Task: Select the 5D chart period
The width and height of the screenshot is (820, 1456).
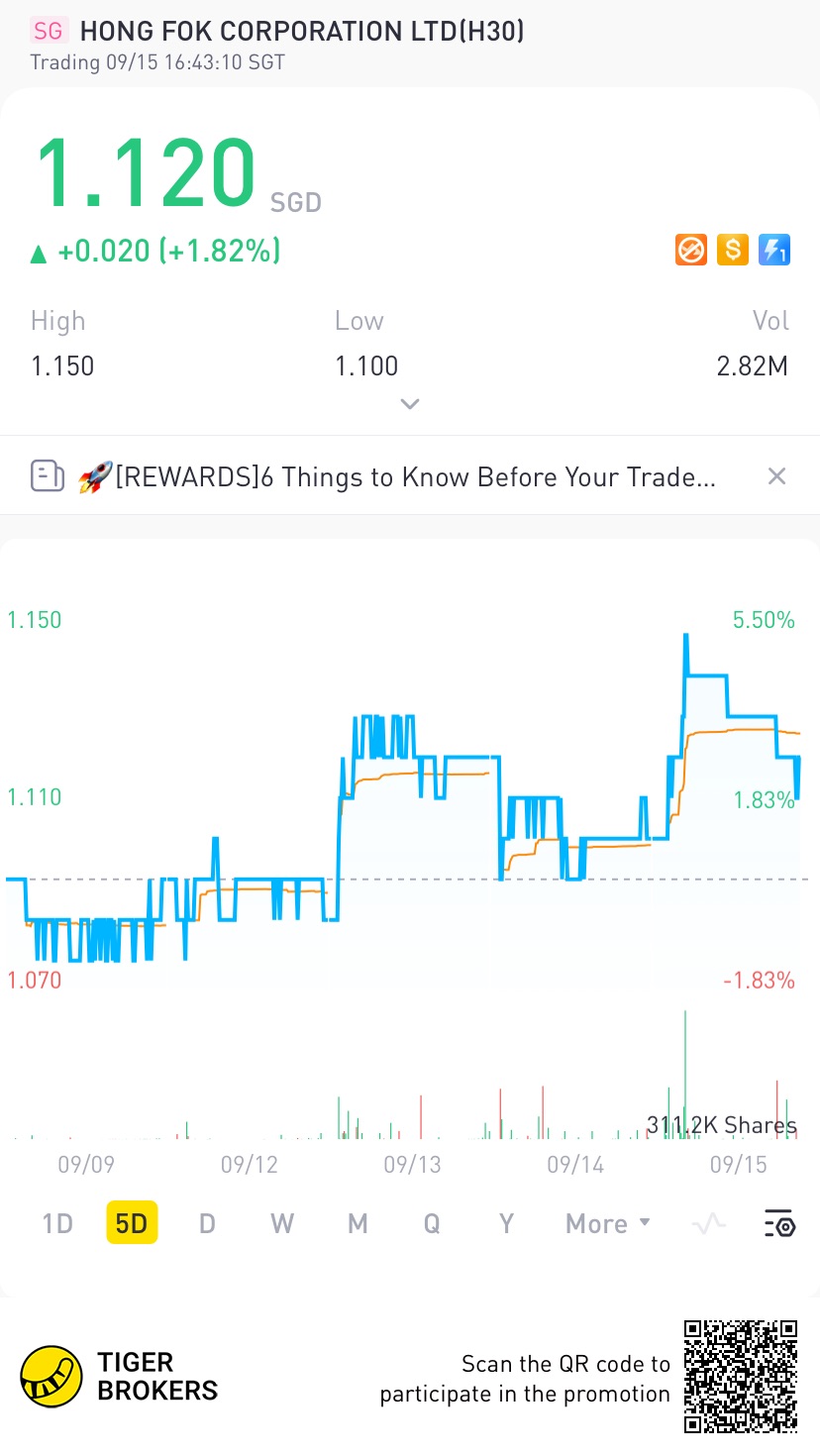Action: [x=132, y=1224]
